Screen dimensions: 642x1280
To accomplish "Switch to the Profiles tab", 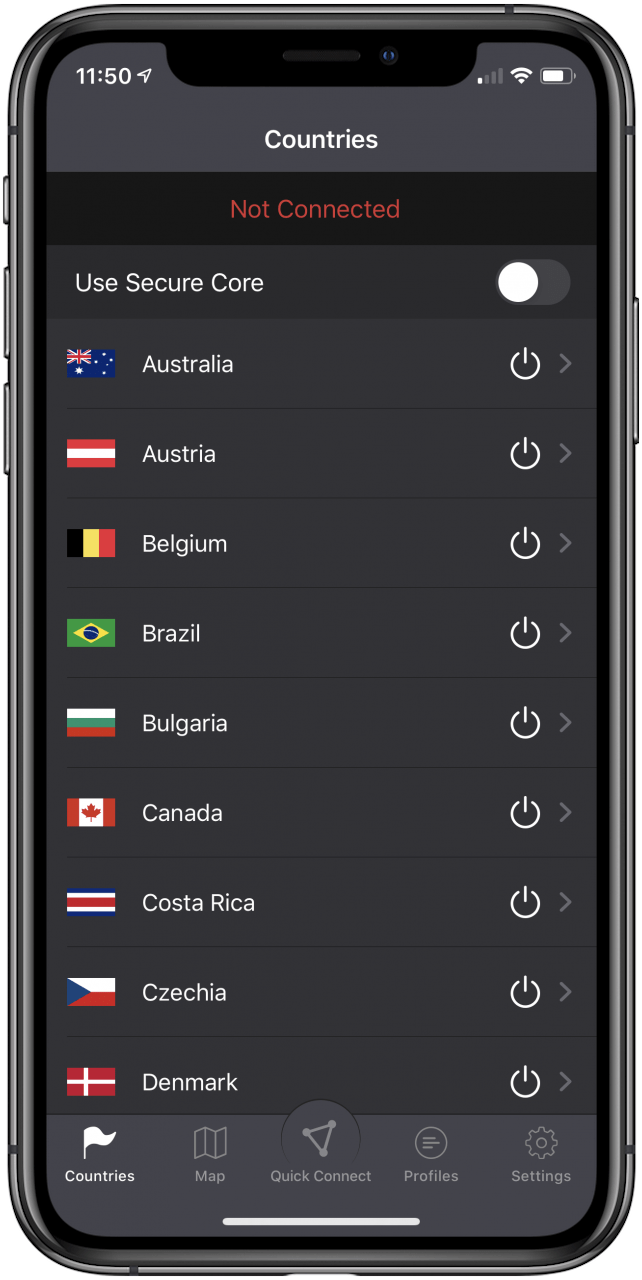I will click(x=431, y=1154).
